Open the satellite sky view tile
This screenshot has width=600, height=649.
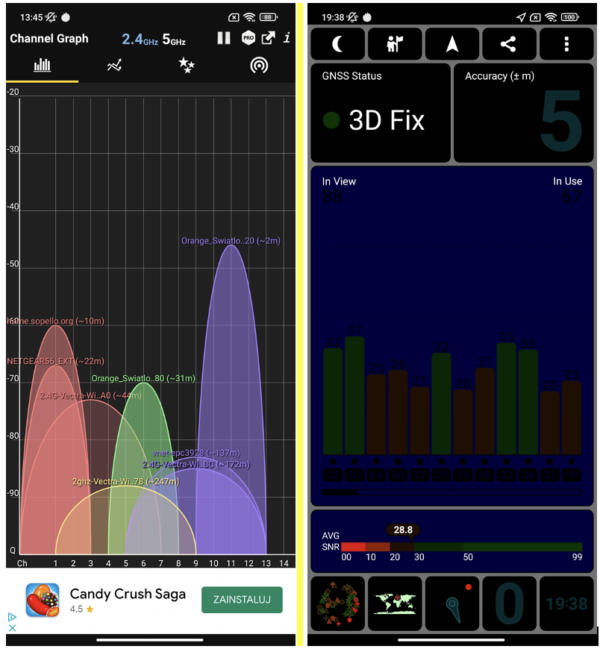pyautogui.click(x=337, y=603)
